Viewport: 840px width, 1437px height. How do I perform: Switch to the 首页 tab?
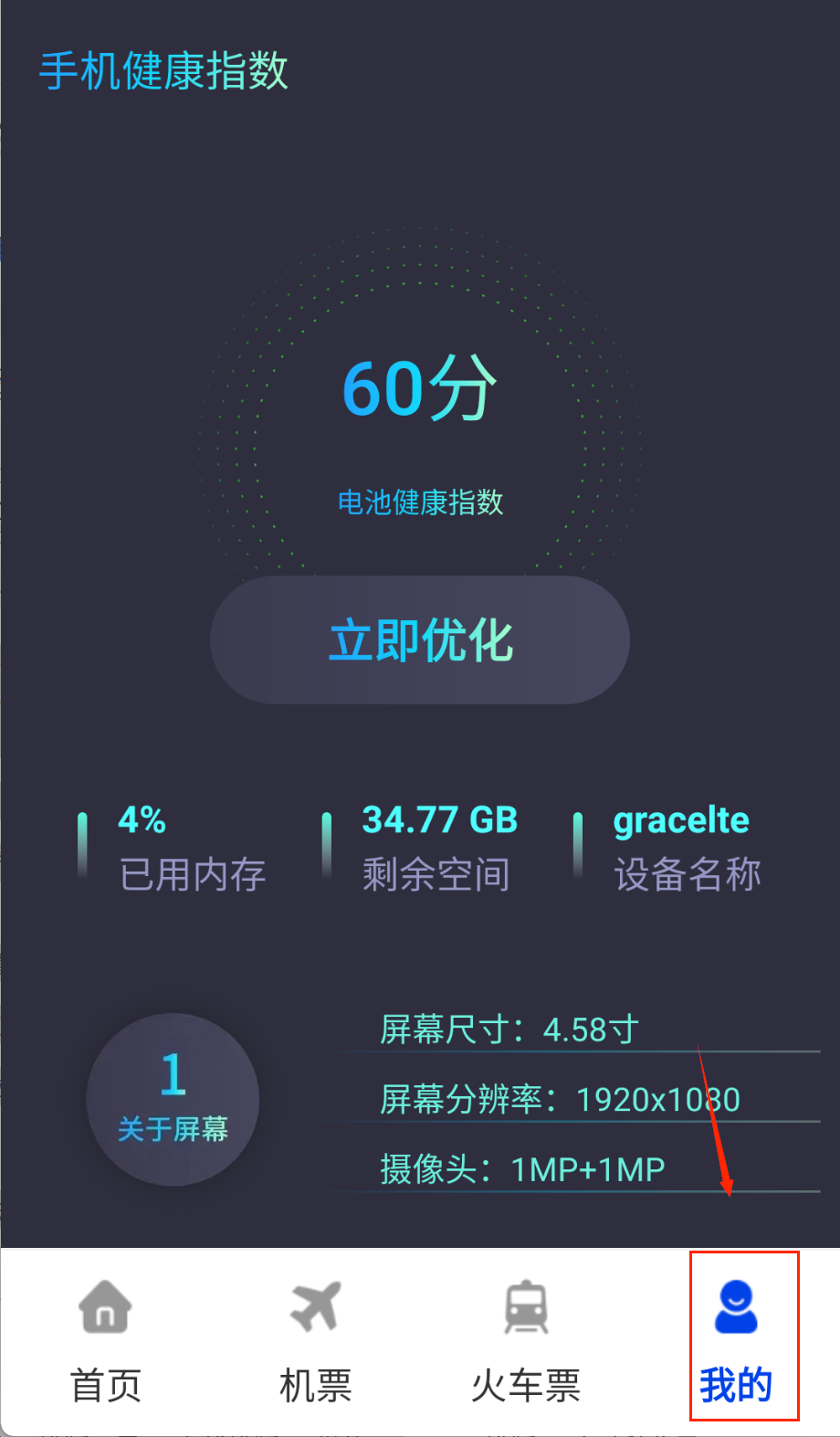point(106,1338)
